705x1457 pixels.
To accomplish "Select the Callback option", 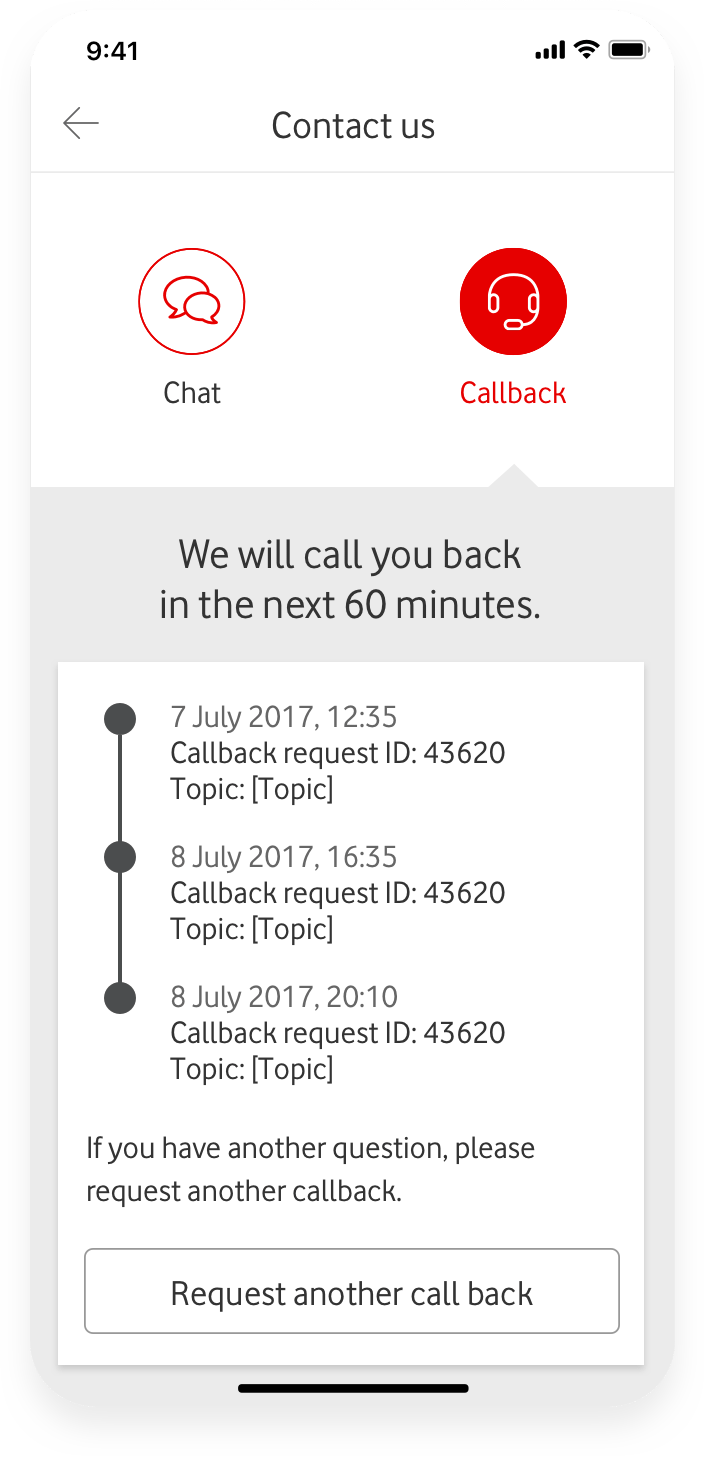I will 513,302.
